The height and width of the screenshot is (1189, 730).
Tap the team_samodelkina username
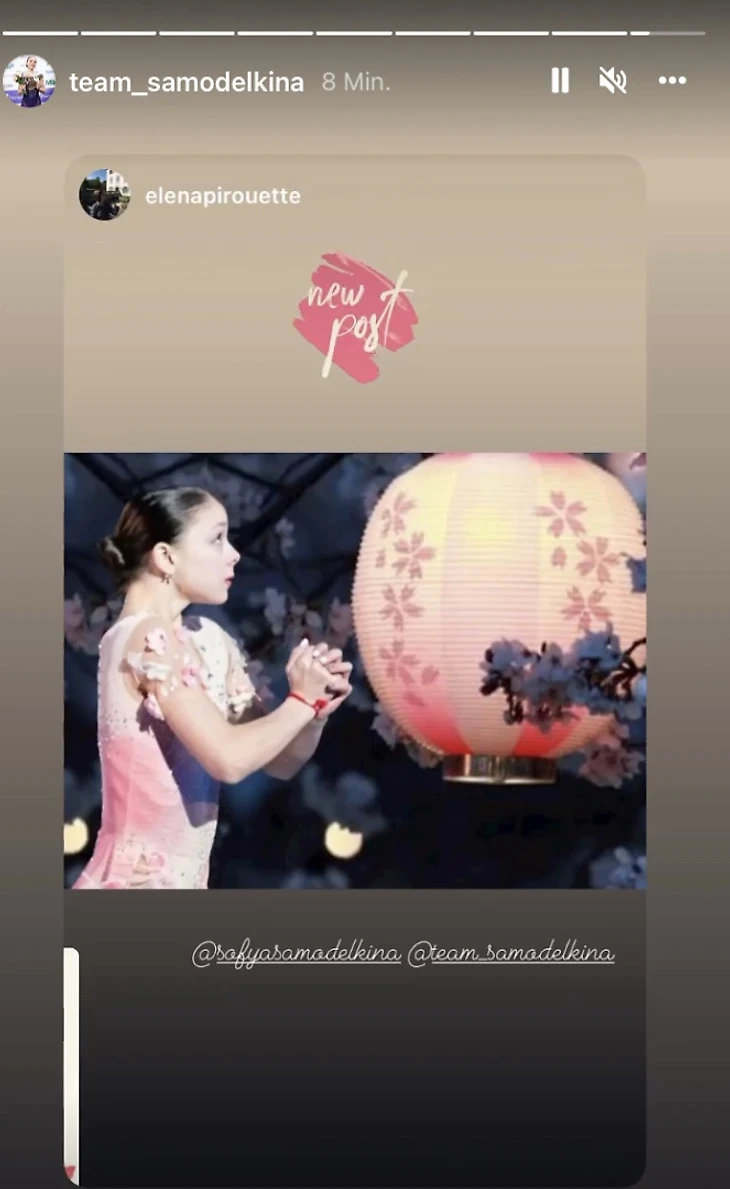tap(186, 82)
